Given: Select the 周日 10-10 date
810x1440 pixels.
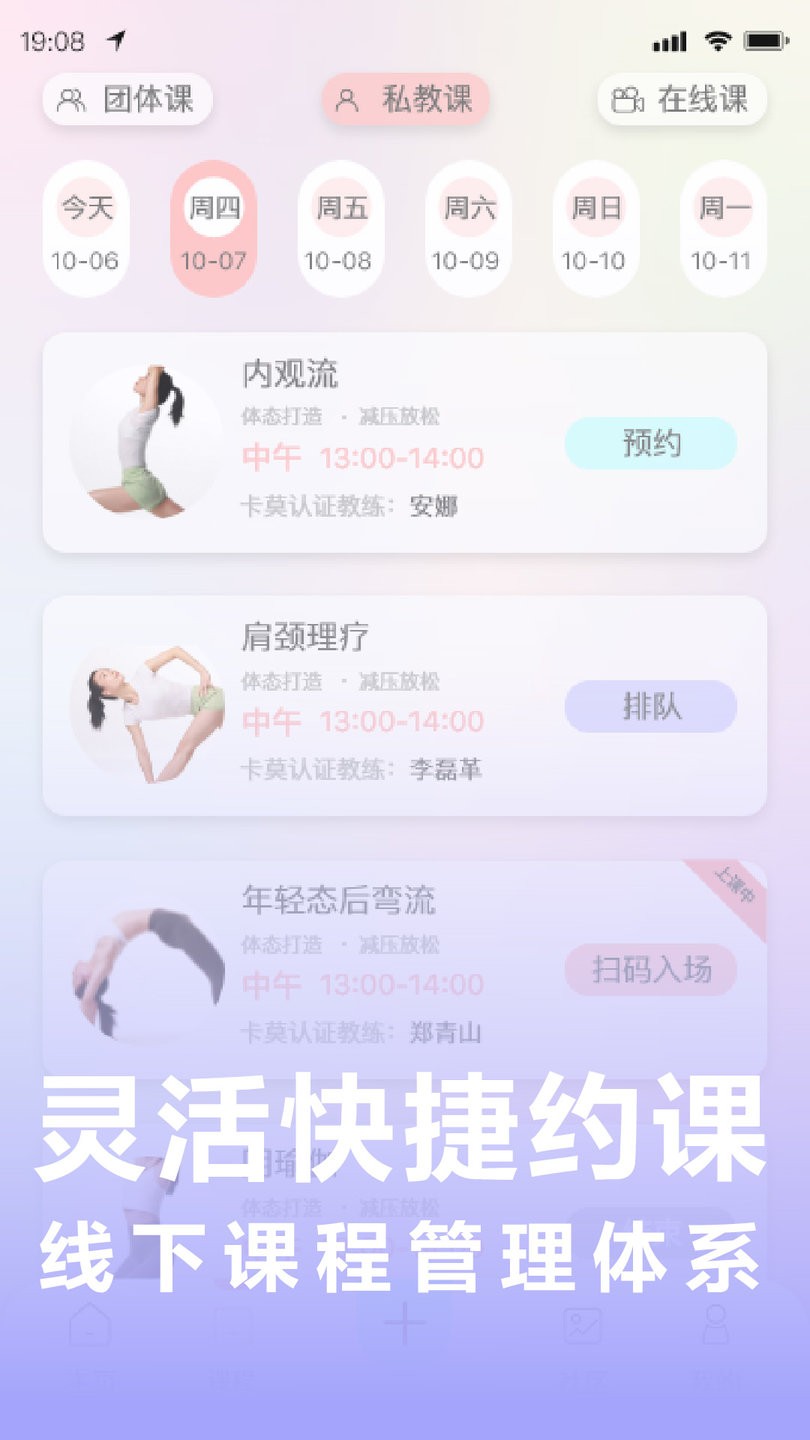Looking at the screenshot, I should point(596,232).
